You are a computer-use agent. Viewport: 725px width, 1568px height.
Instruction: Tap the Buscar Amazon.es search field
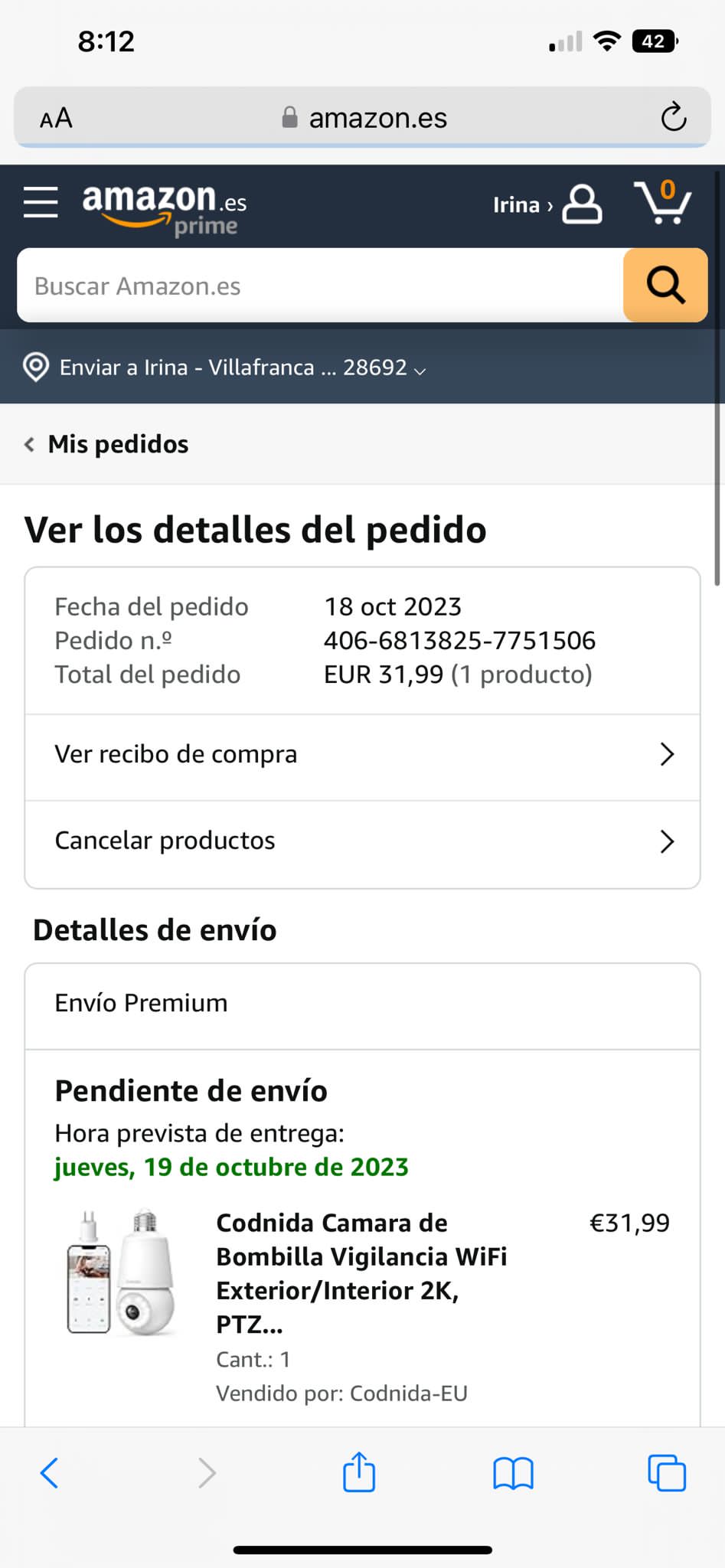tap(320, 286)
